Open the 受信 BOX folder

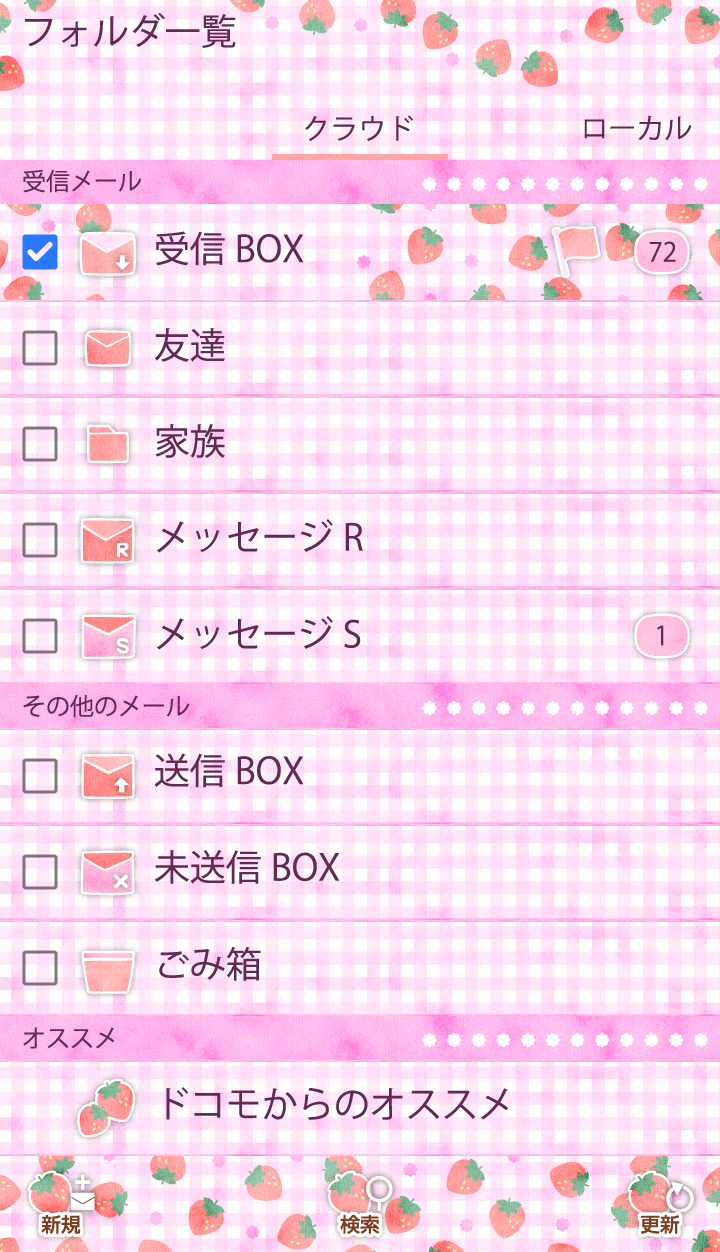point(229,250)
